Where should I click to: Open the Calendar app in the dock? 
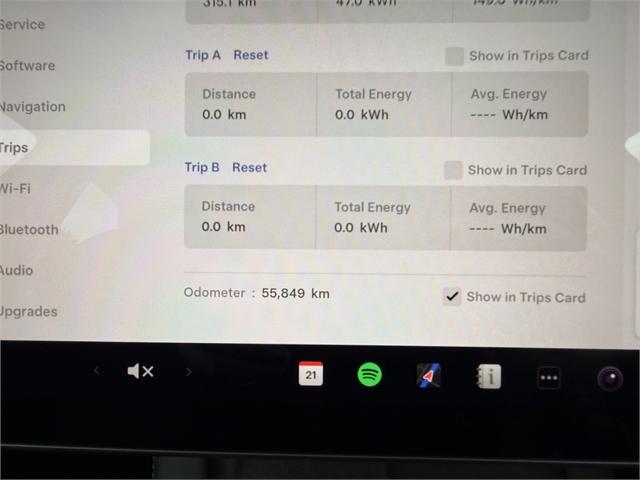click(311, 374)
